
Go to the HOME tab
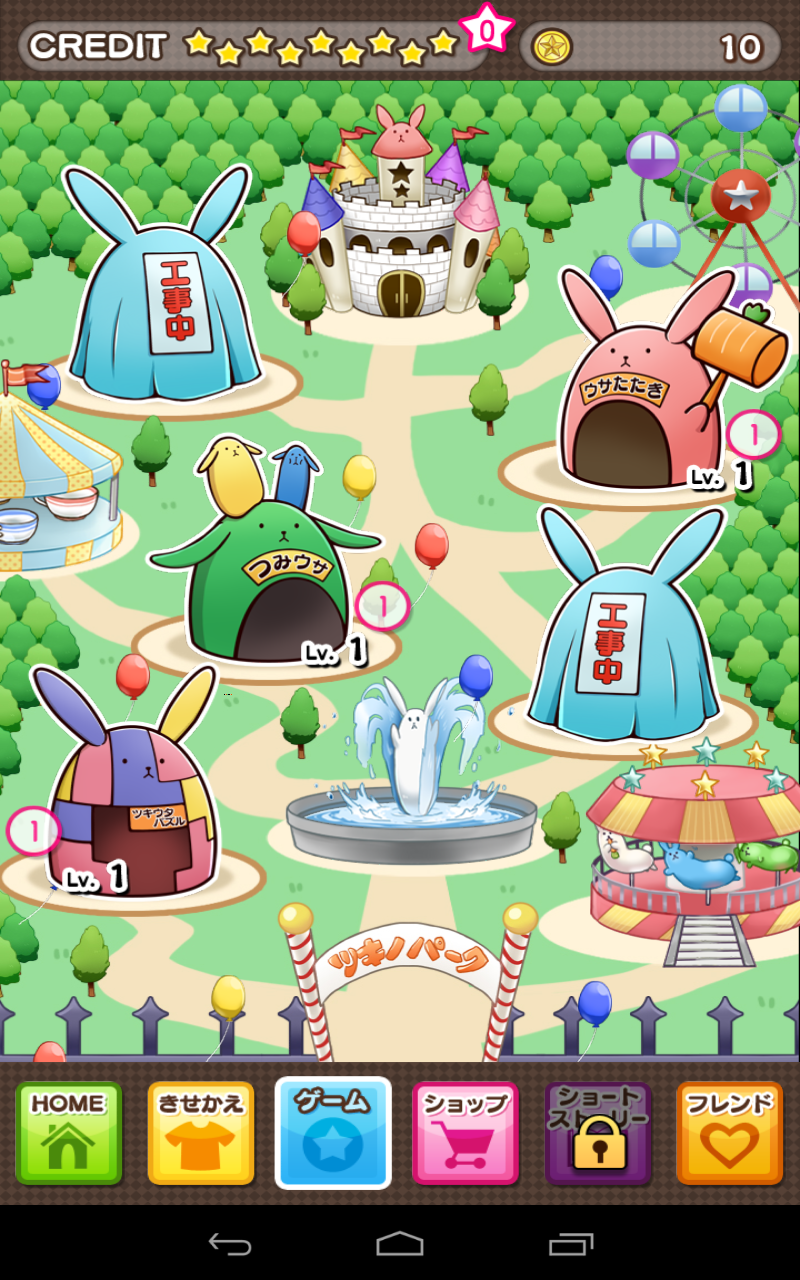point(68,1133)
